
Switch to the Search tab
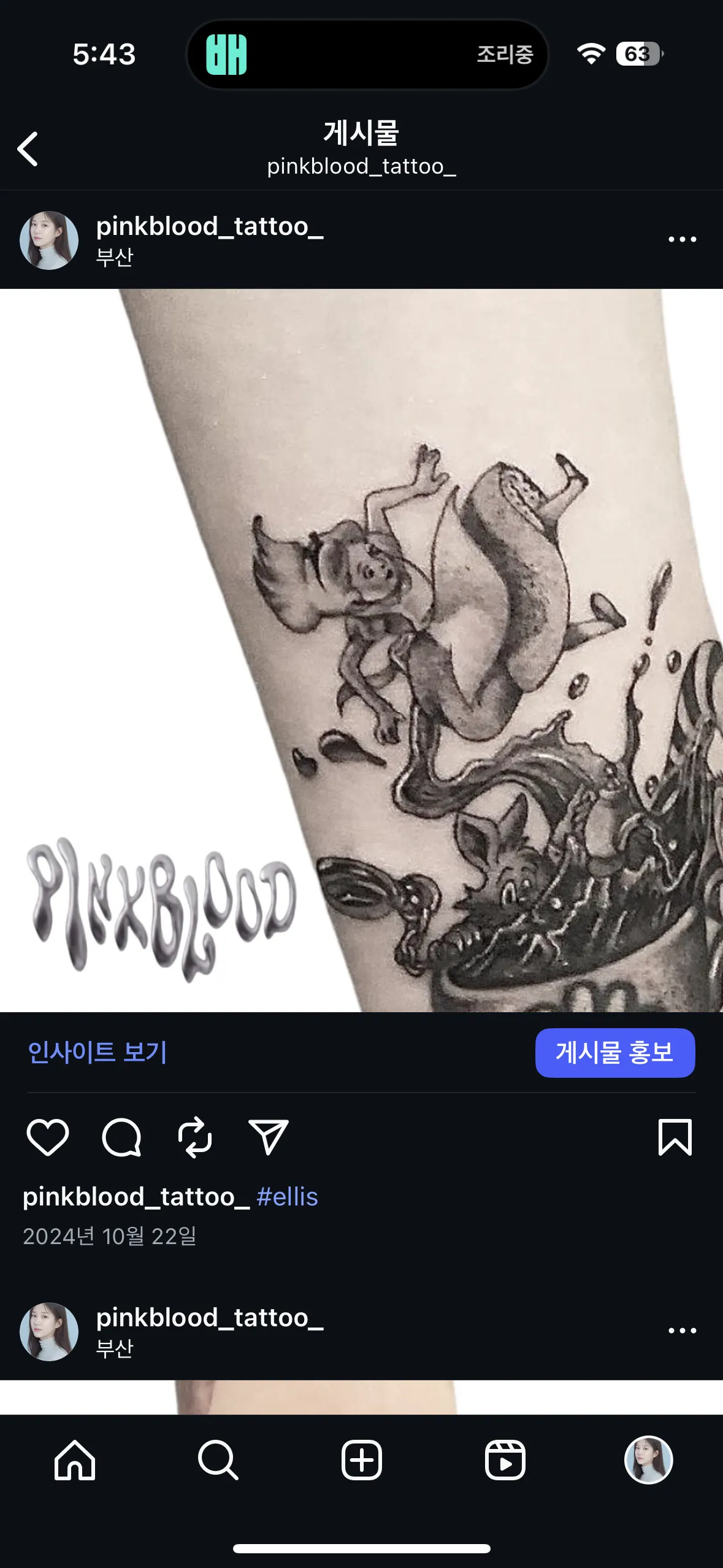[x=218, y=1460]
